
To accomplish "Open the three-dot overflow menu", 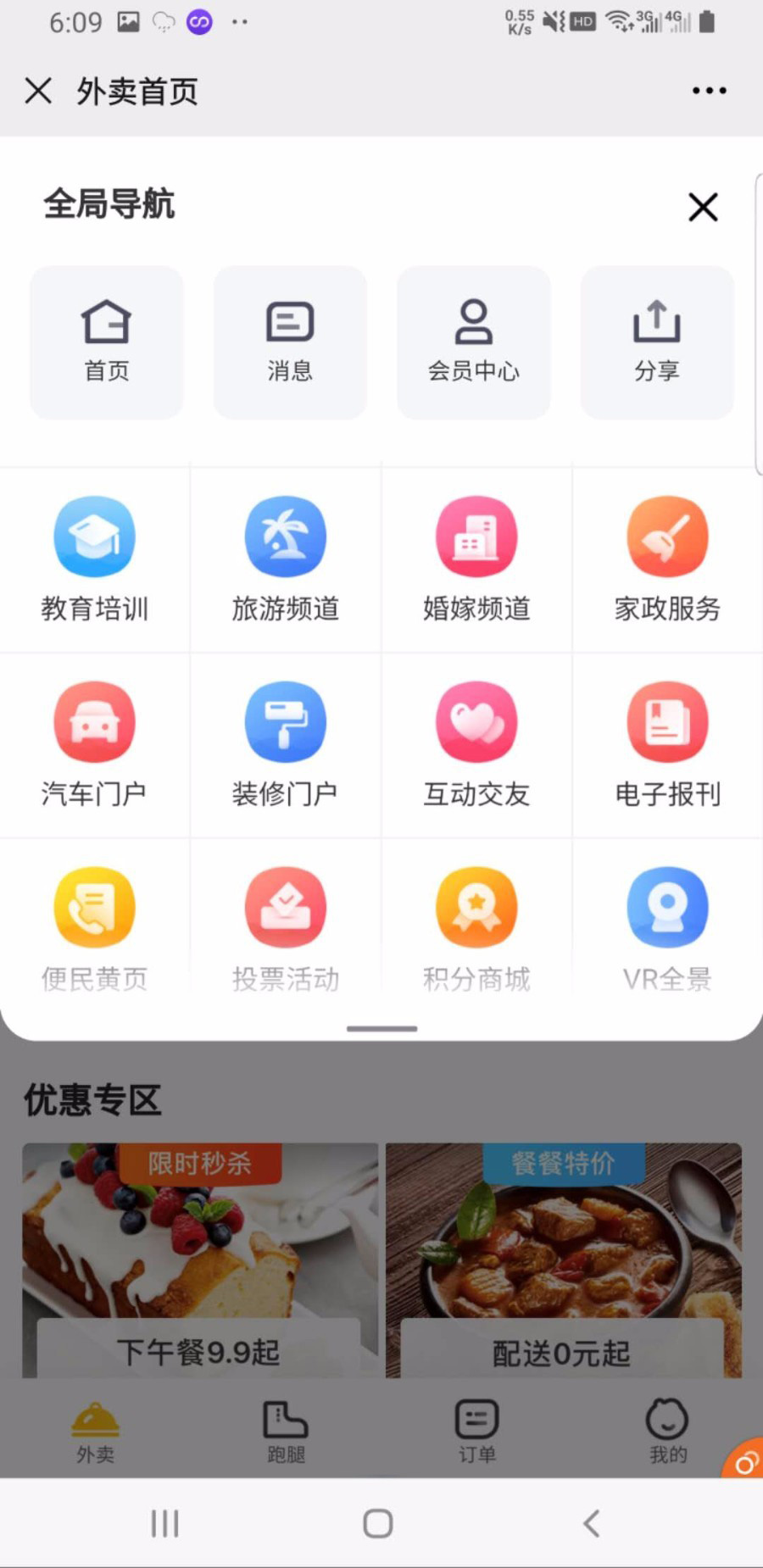I will [709, 91].
